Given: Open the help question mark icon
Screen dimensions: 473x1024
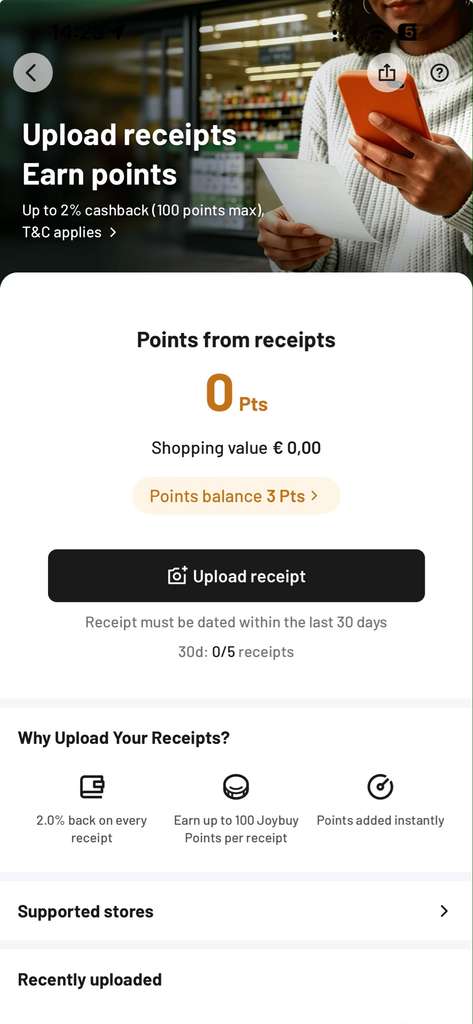Looking at the screenshot, I should click(x=440, y=72).
